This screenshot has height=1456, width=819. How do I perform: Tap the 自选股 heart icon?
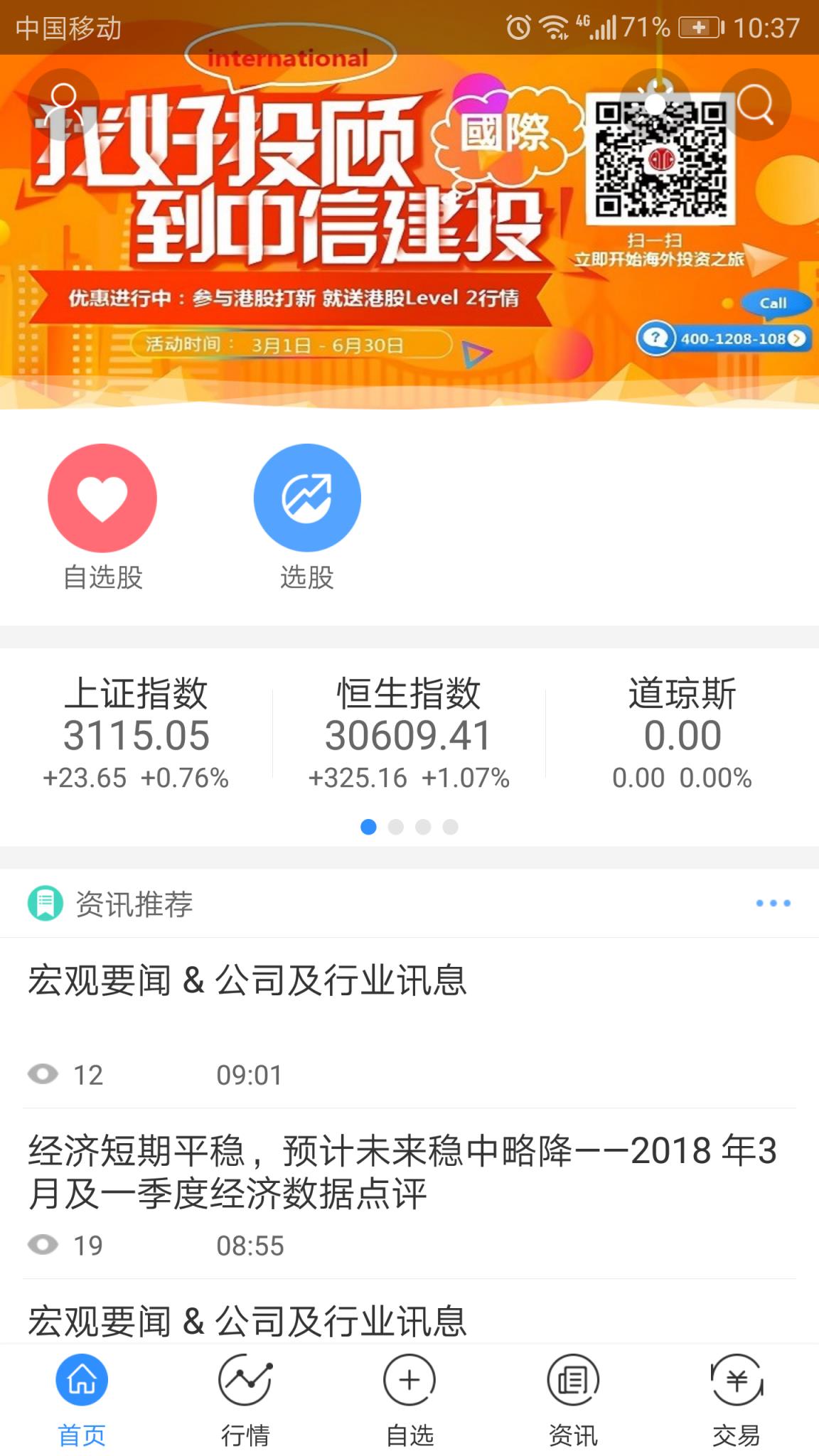pyautogui.click(x=103, y=498)
